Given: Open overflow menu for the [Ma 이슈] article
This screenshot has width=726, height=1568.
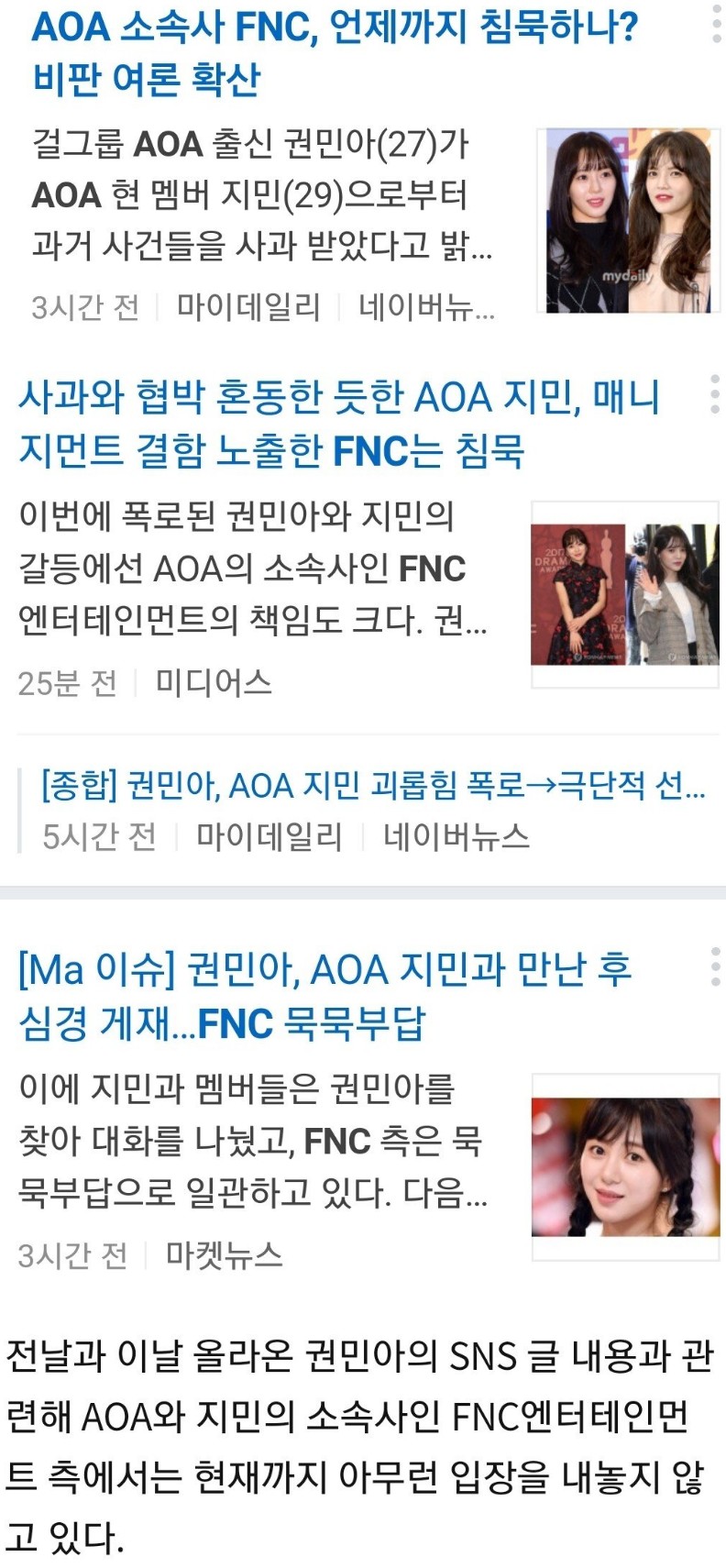Looking at the screenshot, I should (715, 967).
